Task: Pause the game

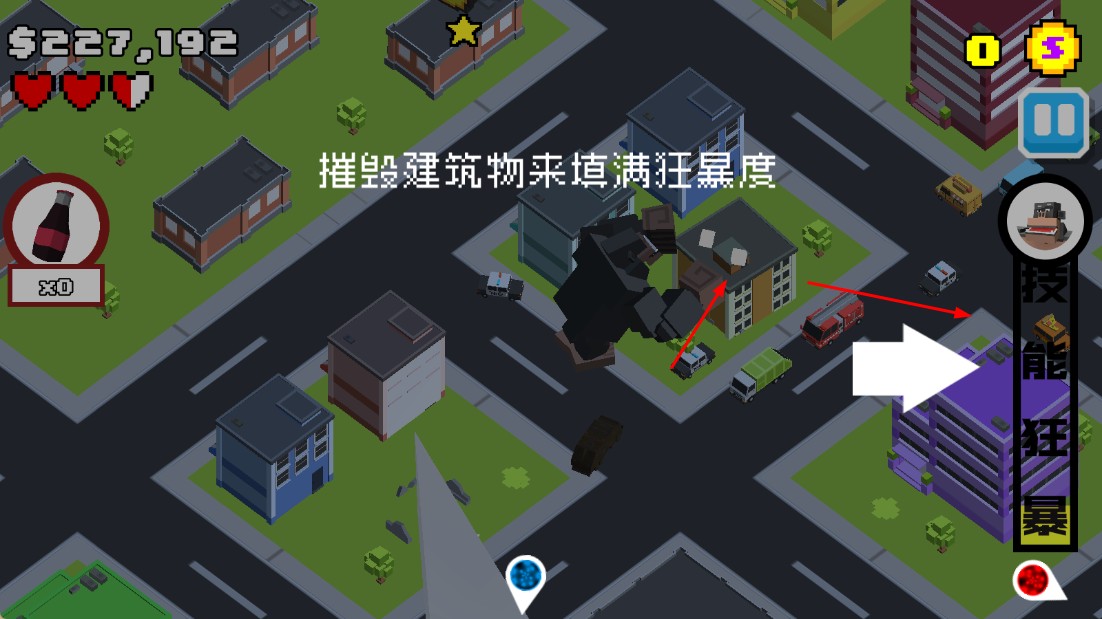Action: [x=1053, y=123]
